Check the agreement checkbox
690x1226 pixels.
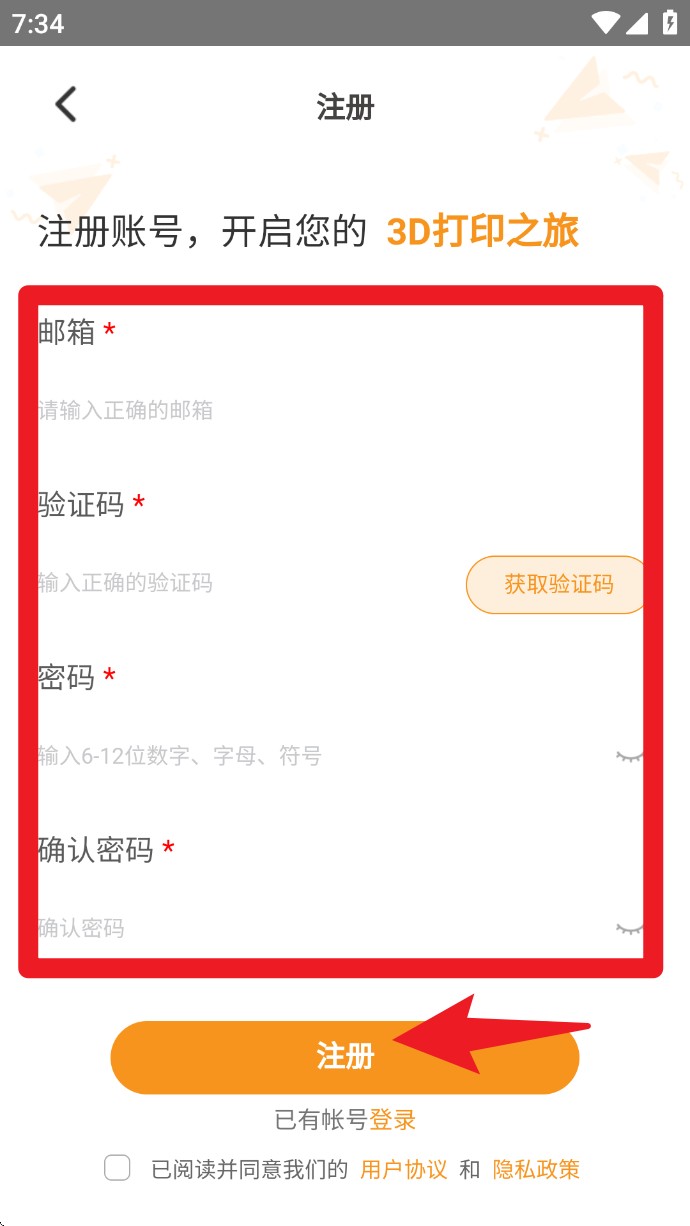(x=118, y=1168)
